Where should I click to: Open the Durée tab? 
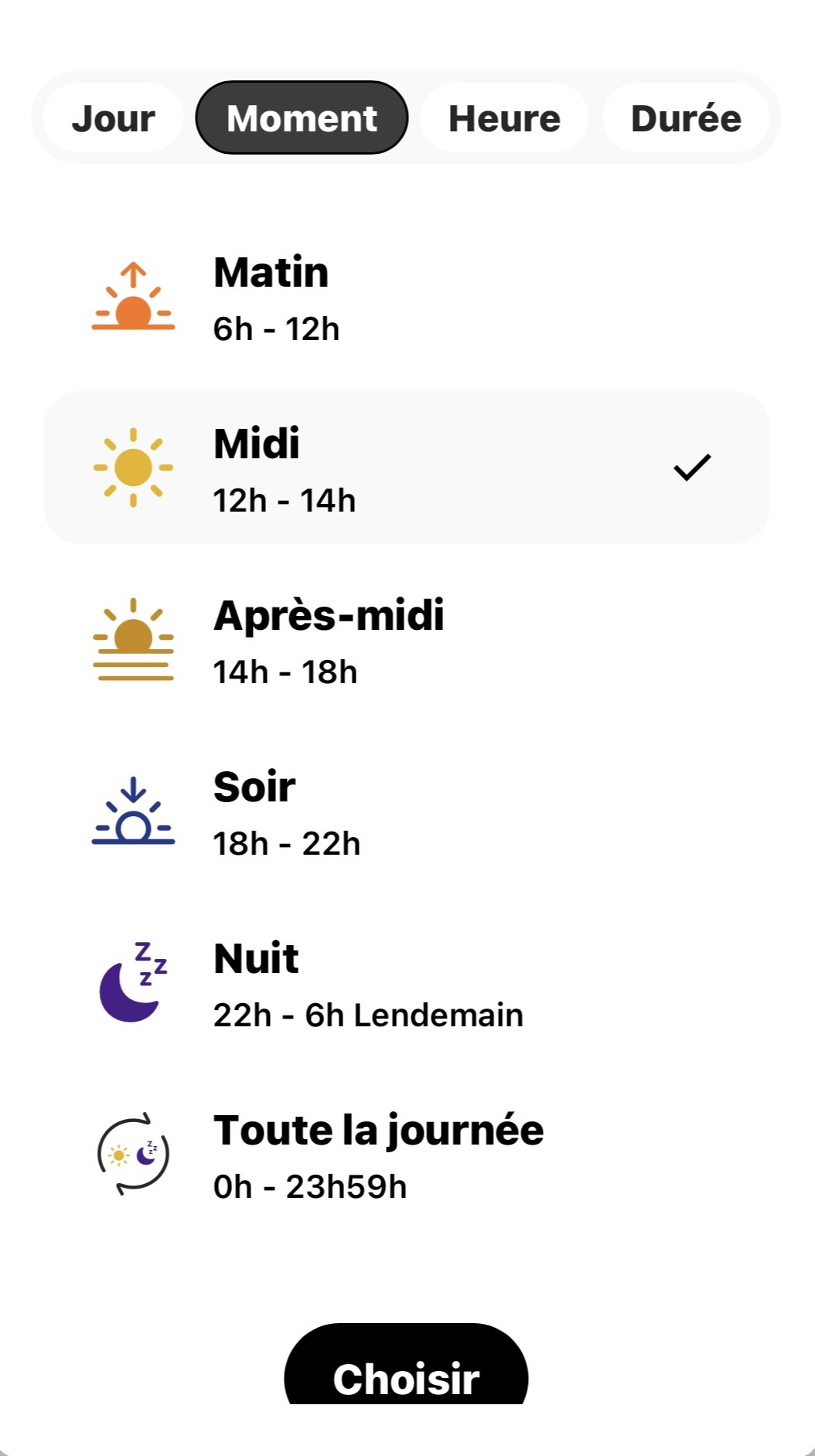[685, 117]
